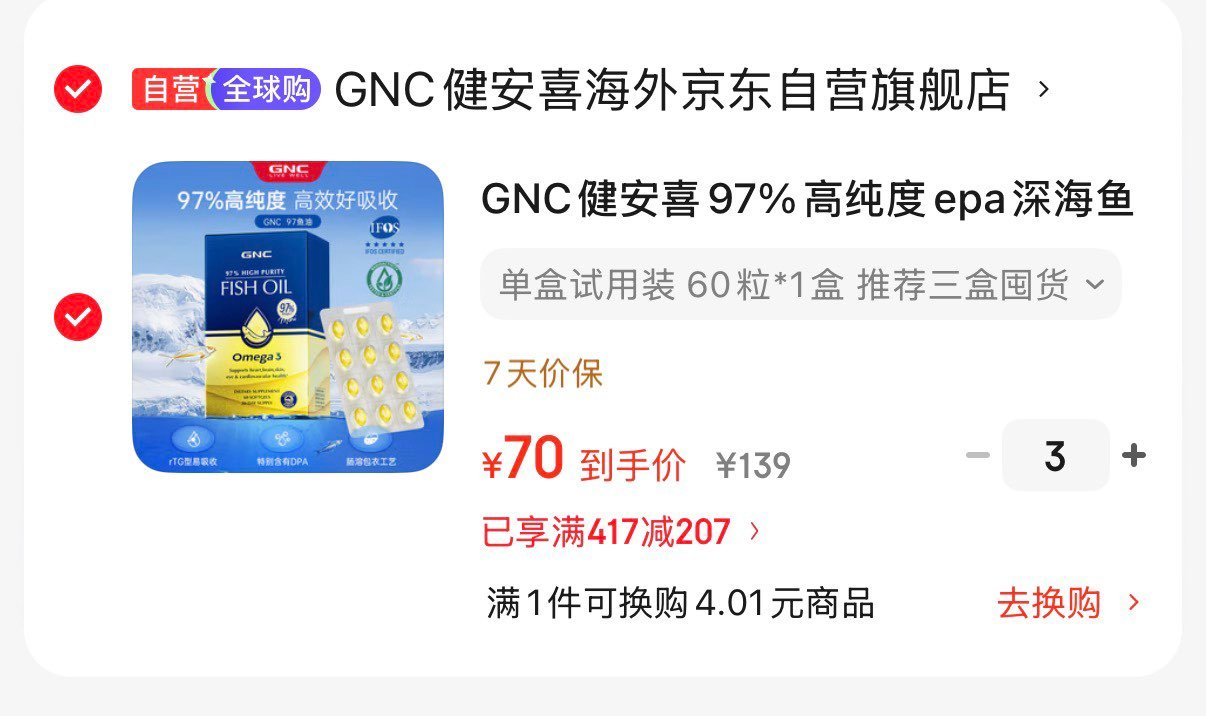Tap 去换购 to redeem add-on items

(x=1067, y=603)
